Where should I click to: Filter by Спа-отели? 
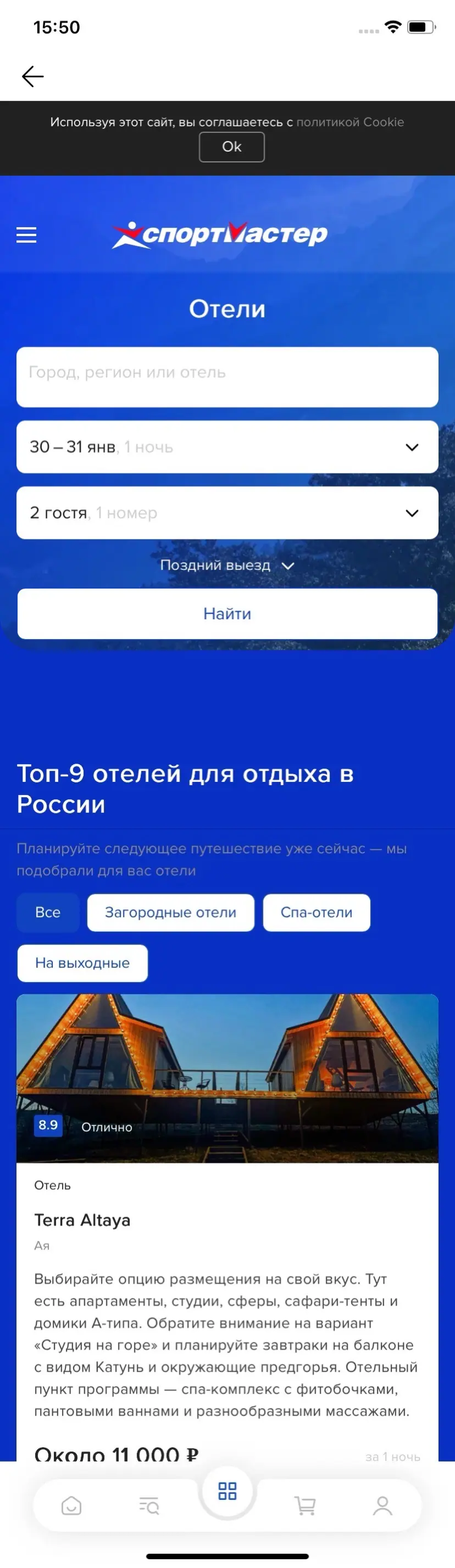point(316,912)
